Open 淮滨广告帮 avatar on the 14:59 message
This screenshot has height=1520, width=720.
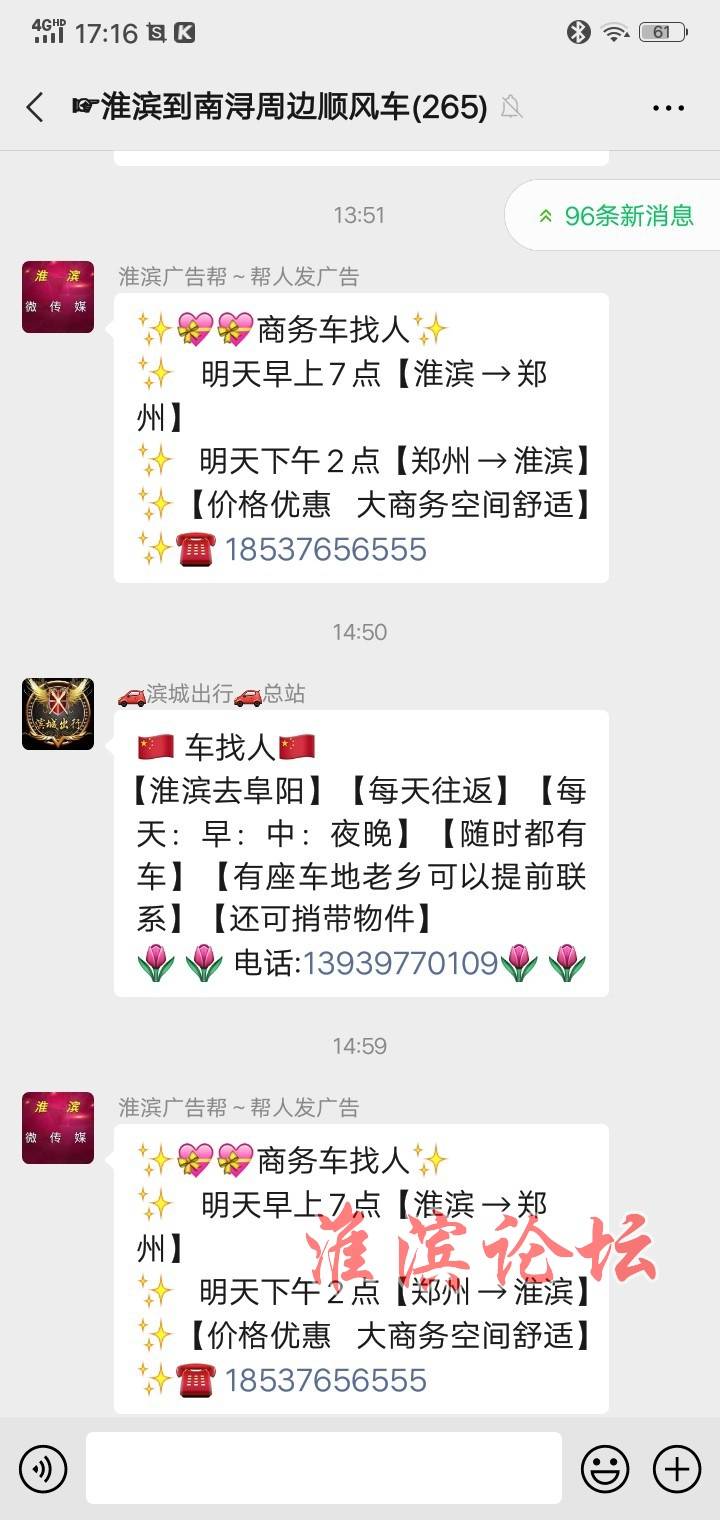(x=58, y=1128)
